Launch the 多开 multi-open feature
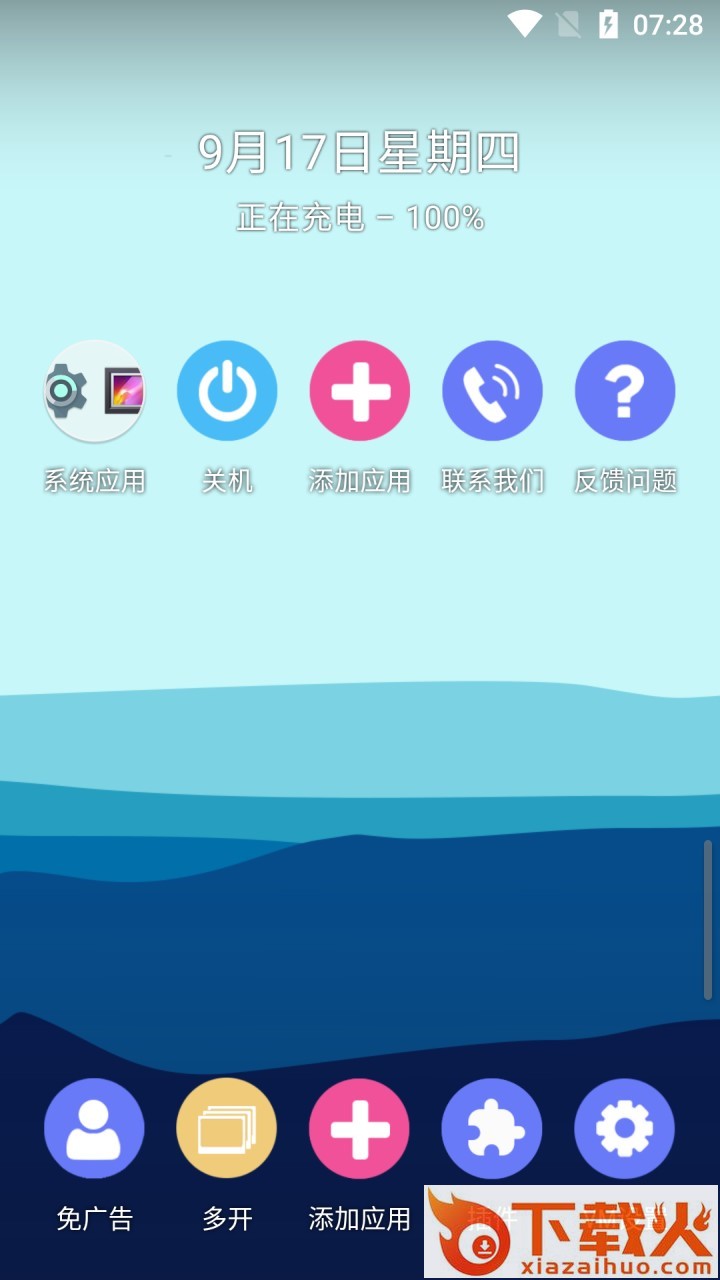The width and height of the screenshot is (720, 1280). 227,1129
